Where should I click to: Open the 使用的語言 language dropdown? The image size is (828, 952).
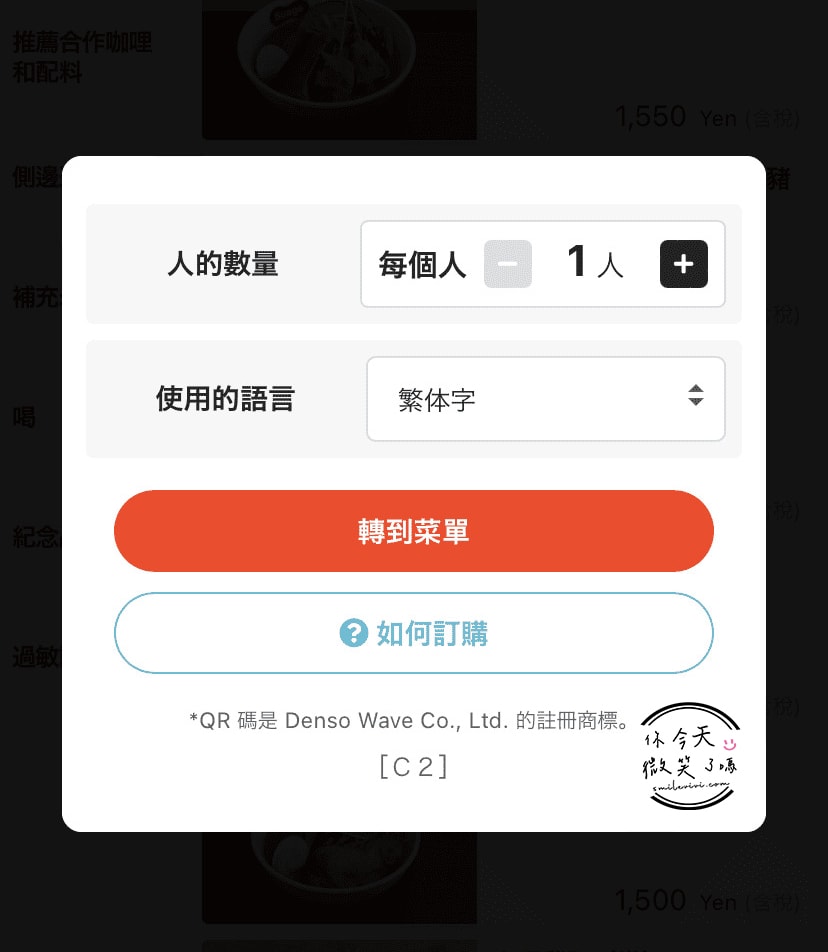point(545,399)
